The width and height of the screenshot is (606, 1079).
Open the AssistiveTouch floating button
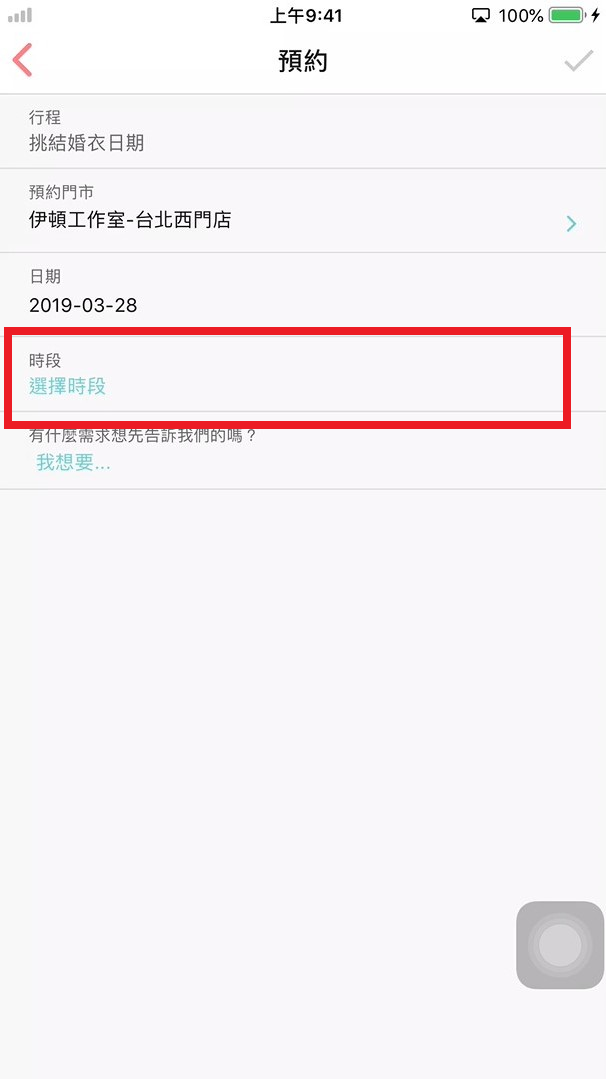[559, 945]
